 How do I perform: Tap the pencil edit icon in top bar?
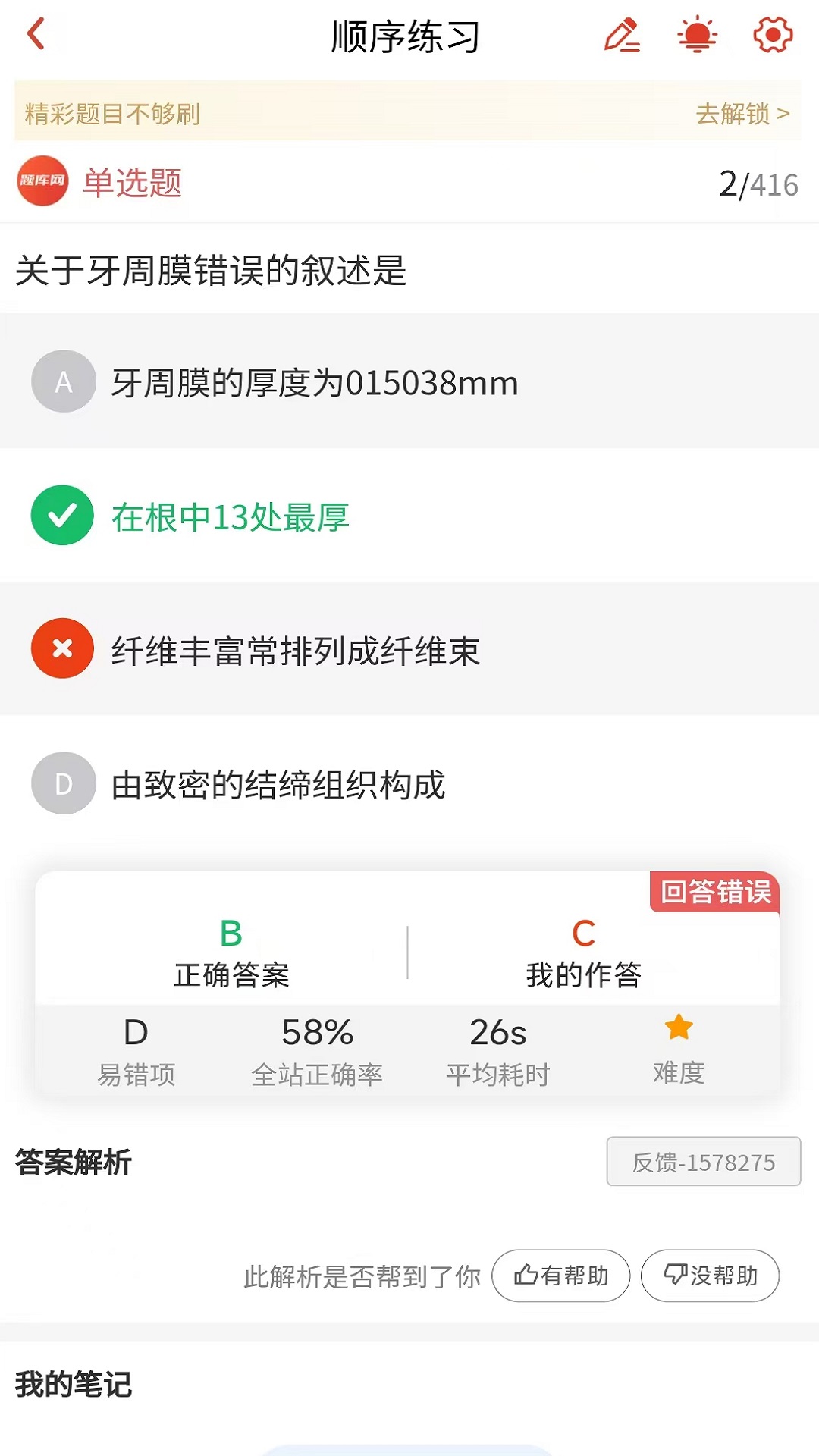click(x=623, y=35)
